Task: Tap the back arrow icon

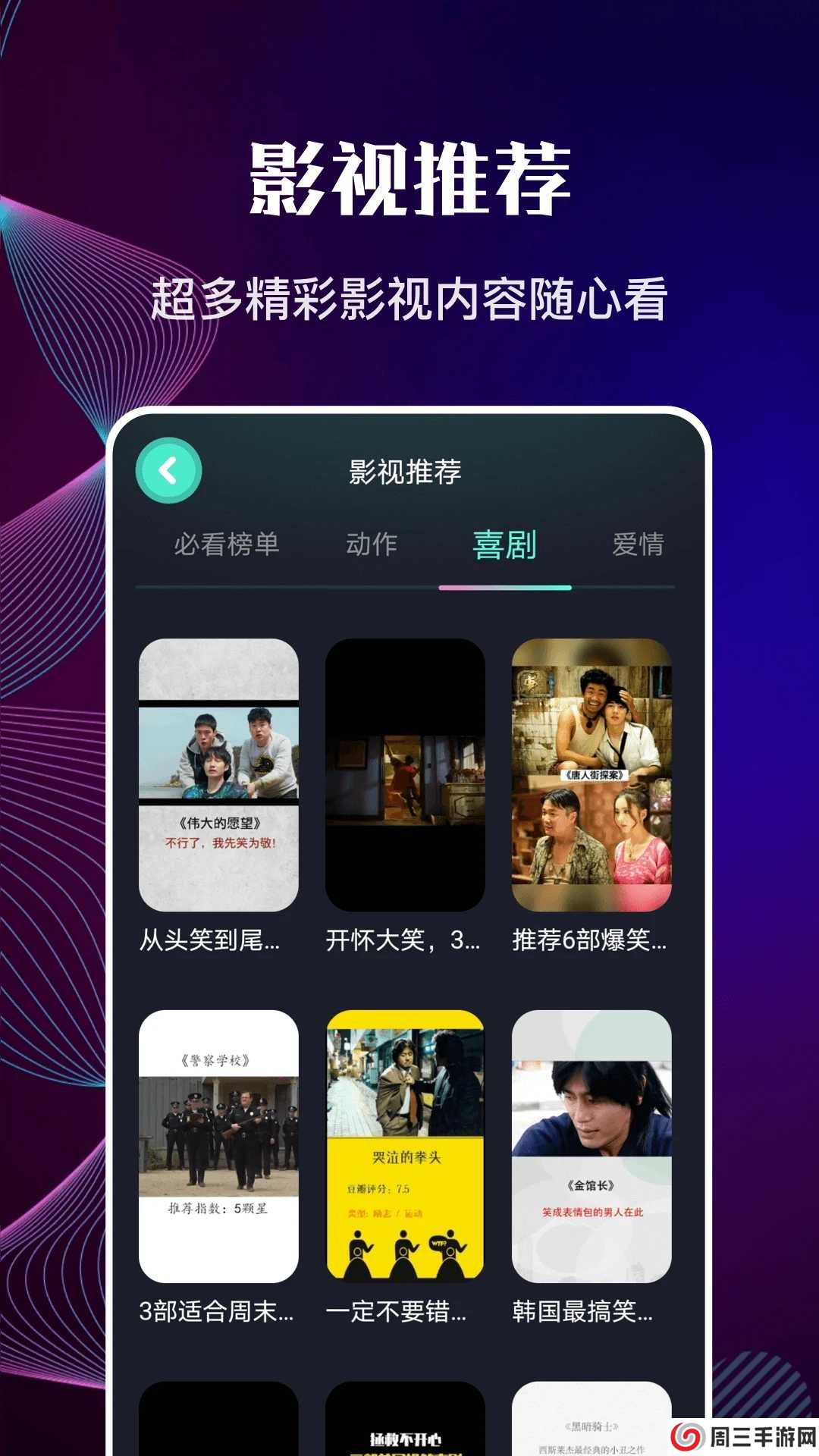Action: [x=168, y=470]
